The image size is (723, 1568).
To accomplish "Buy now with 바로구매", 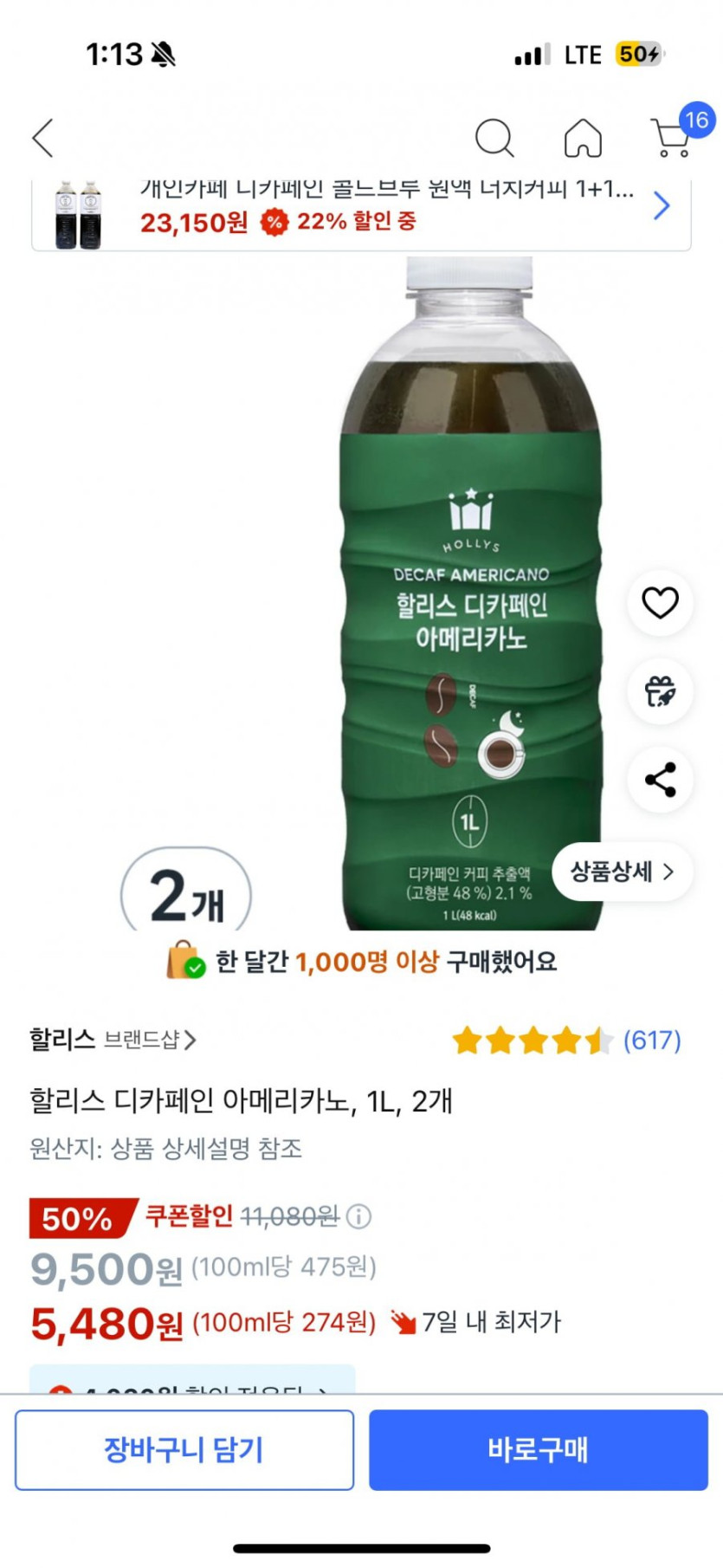I will coord(539,1450).
